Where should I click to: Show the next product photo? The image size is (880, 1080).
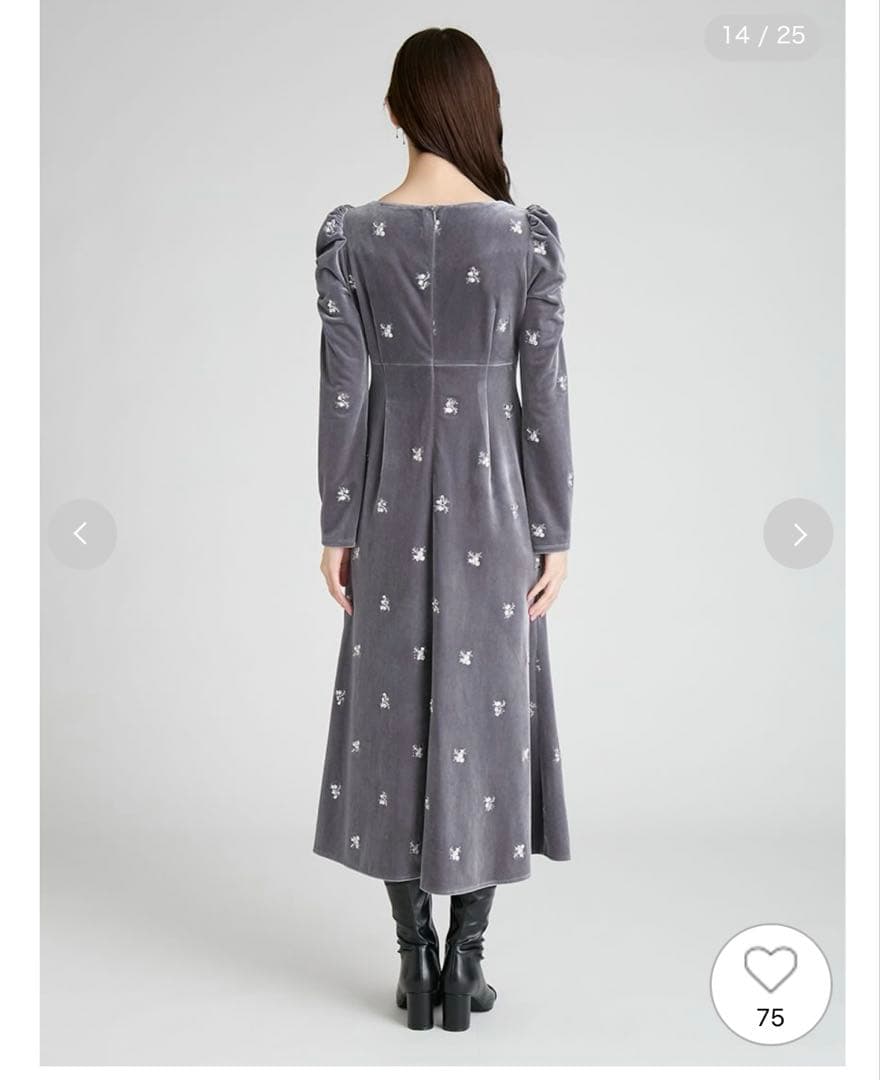click(x=798, y=534)
